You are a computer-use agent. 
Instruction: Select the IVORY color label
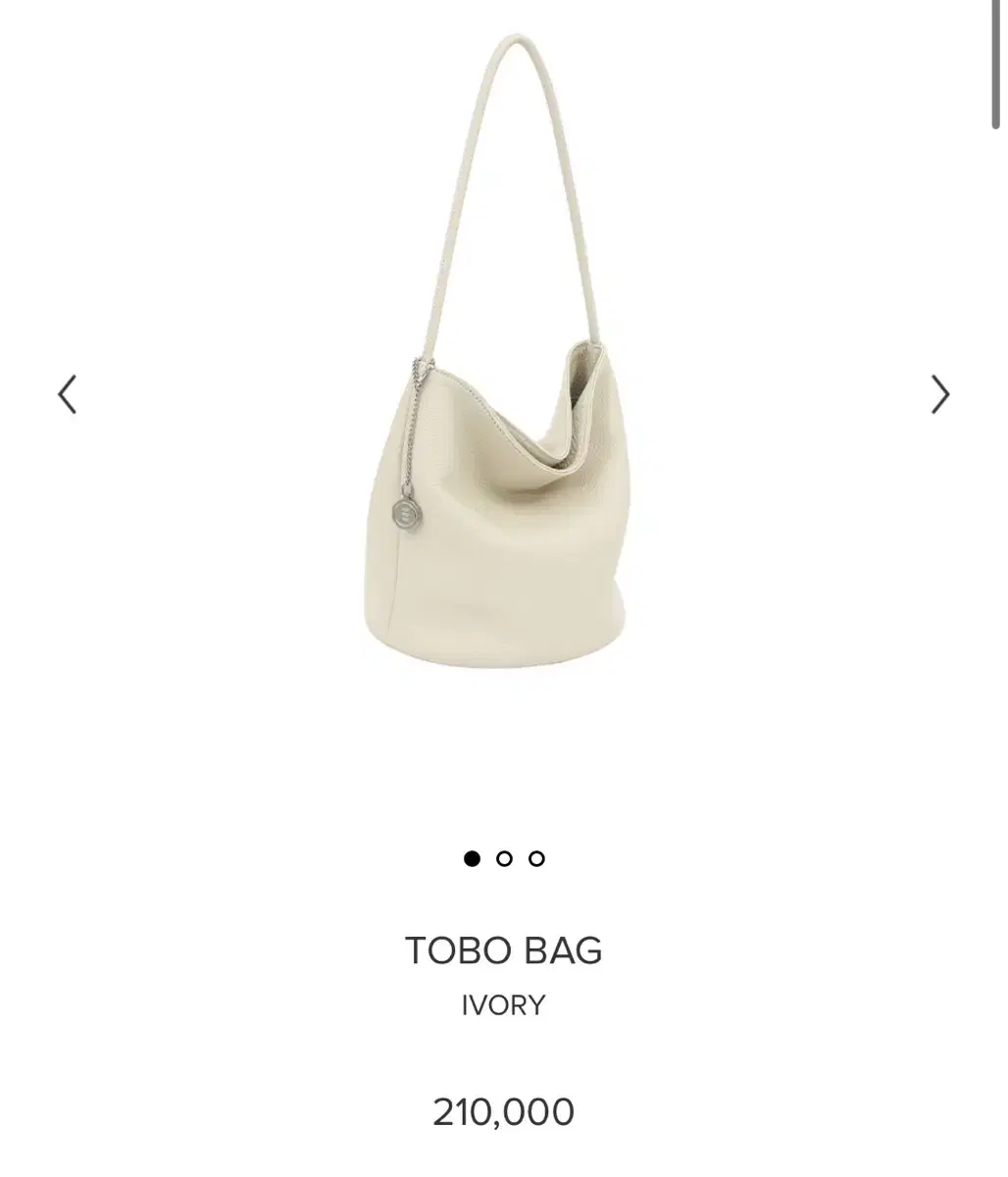(503, 1004)
